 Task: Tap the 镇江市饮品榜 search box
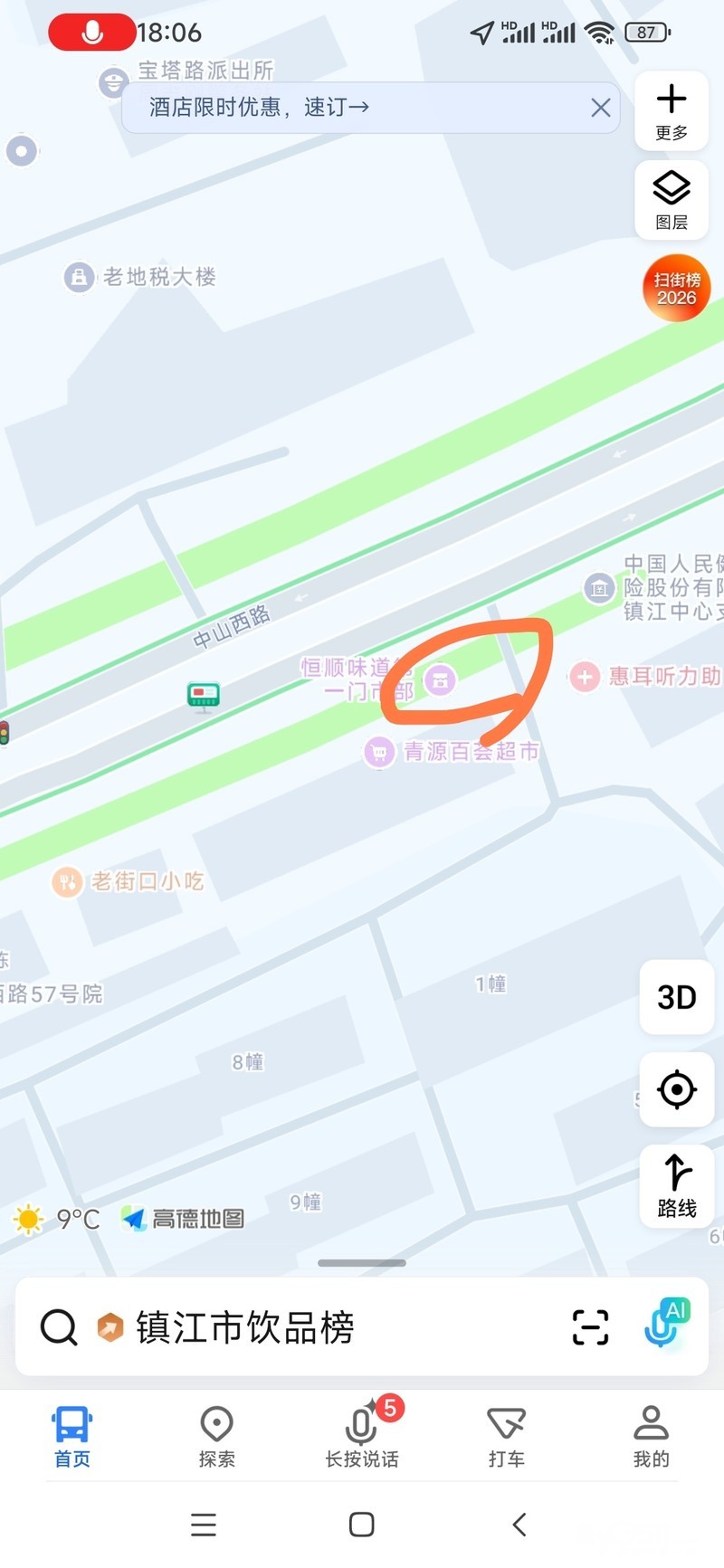click(x=299, y=1327)
